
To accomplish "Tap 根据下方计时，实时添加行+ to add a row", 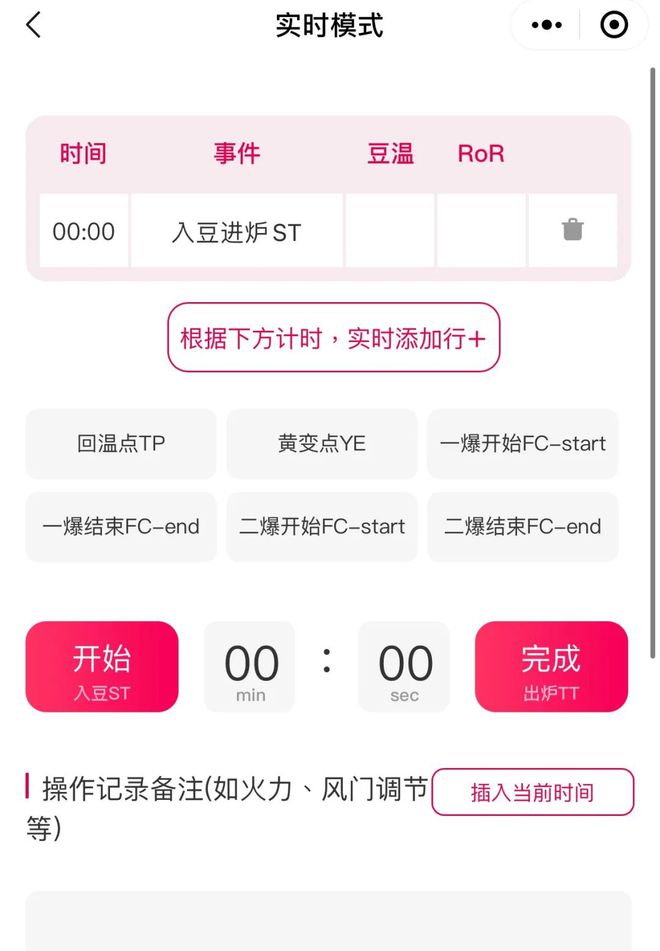I will (x=333, y=338).
